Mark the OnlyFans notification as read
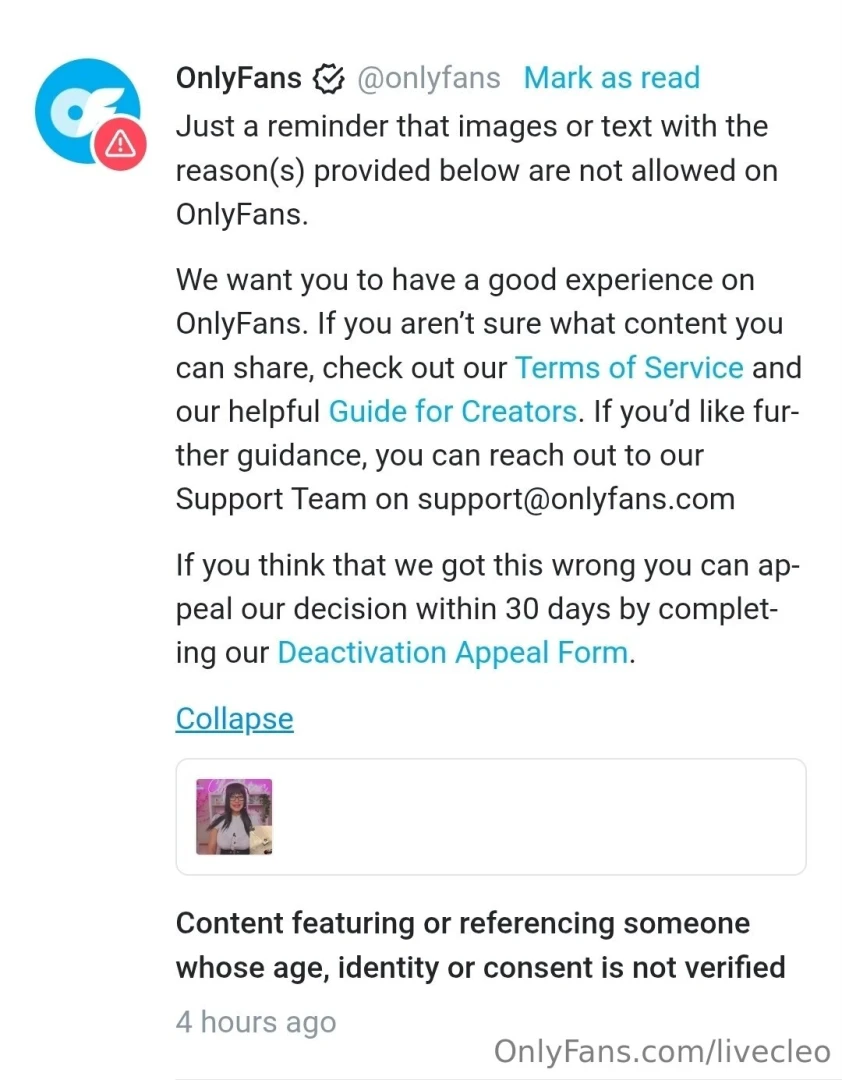The width and height of the screenshot is (842, 1080). tap(611, 78)
